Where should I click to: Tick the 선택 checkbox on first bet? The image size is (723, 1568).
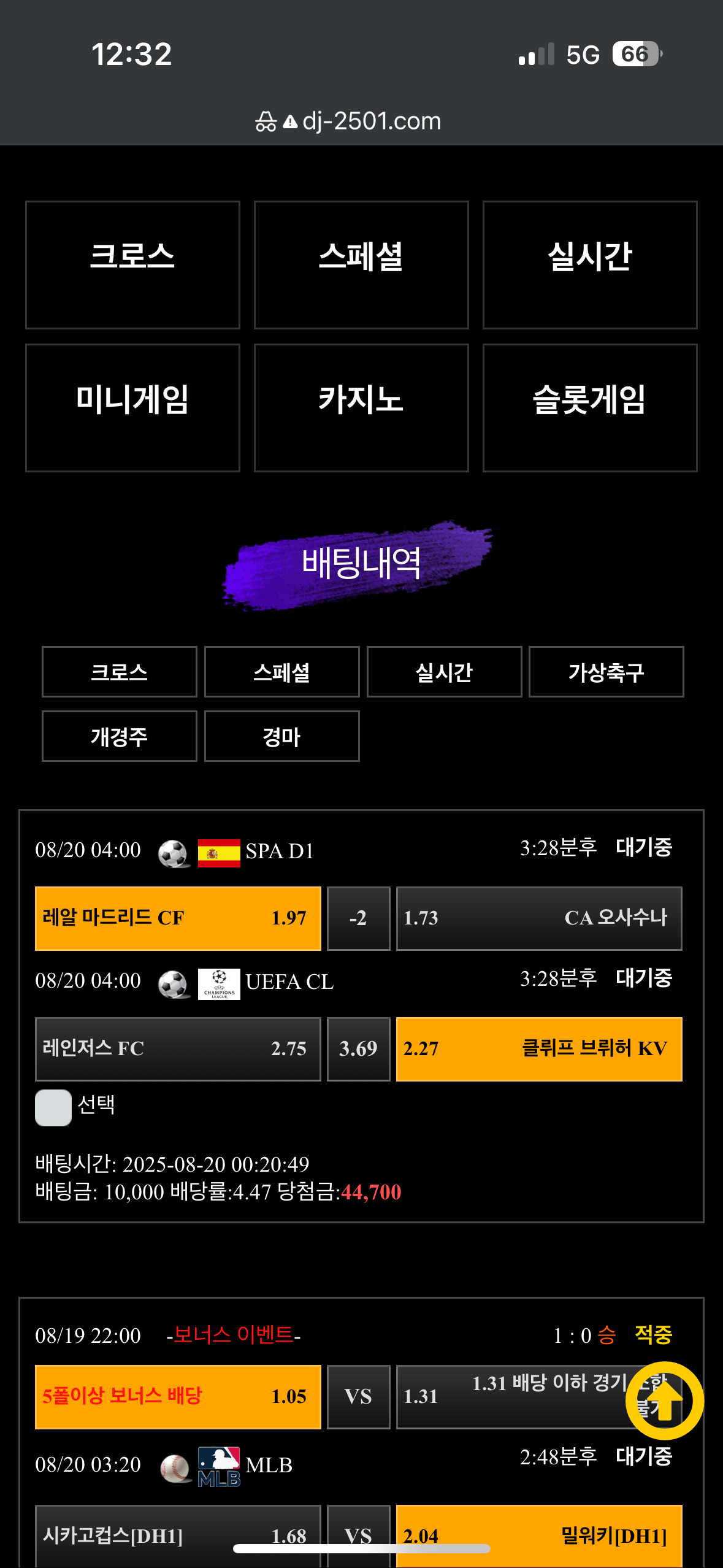tap(53, 1107)
